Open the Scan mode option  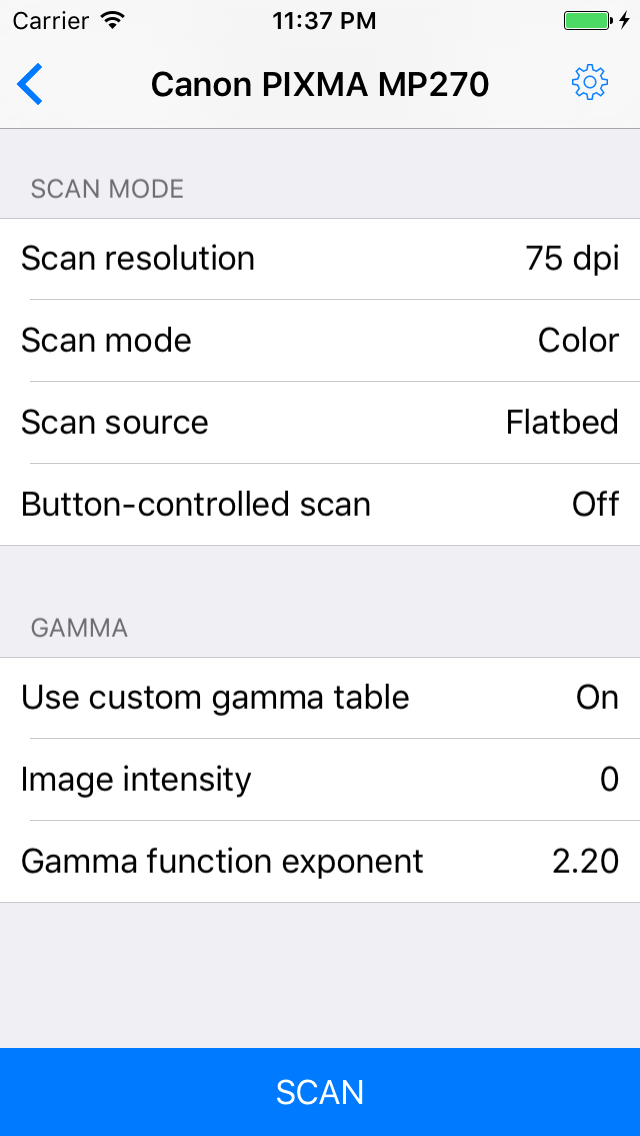320,341
